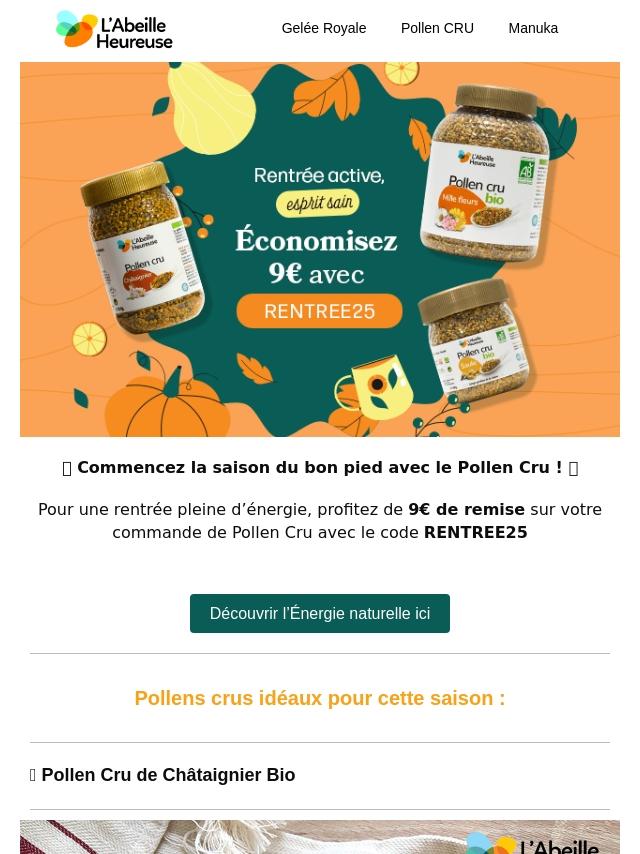Tap the Découvrir l'Énergie naturelle ici button
Viewport: 640px width, 854px height.
tap(320, 613)
